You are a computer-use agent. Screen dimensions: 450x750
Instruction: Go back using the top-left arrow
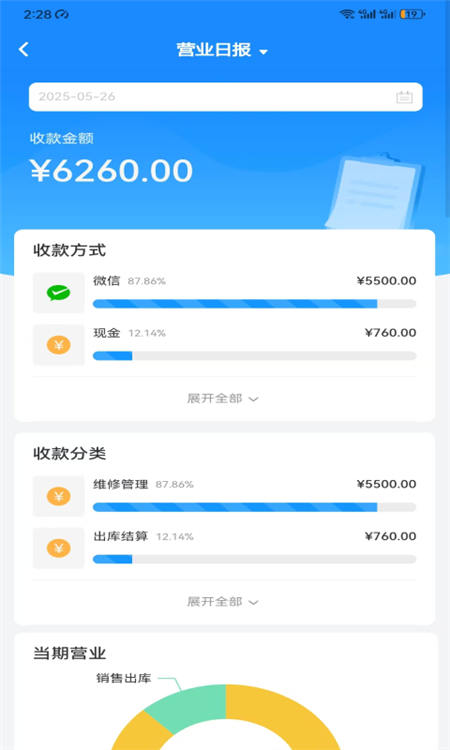point(23,49)
